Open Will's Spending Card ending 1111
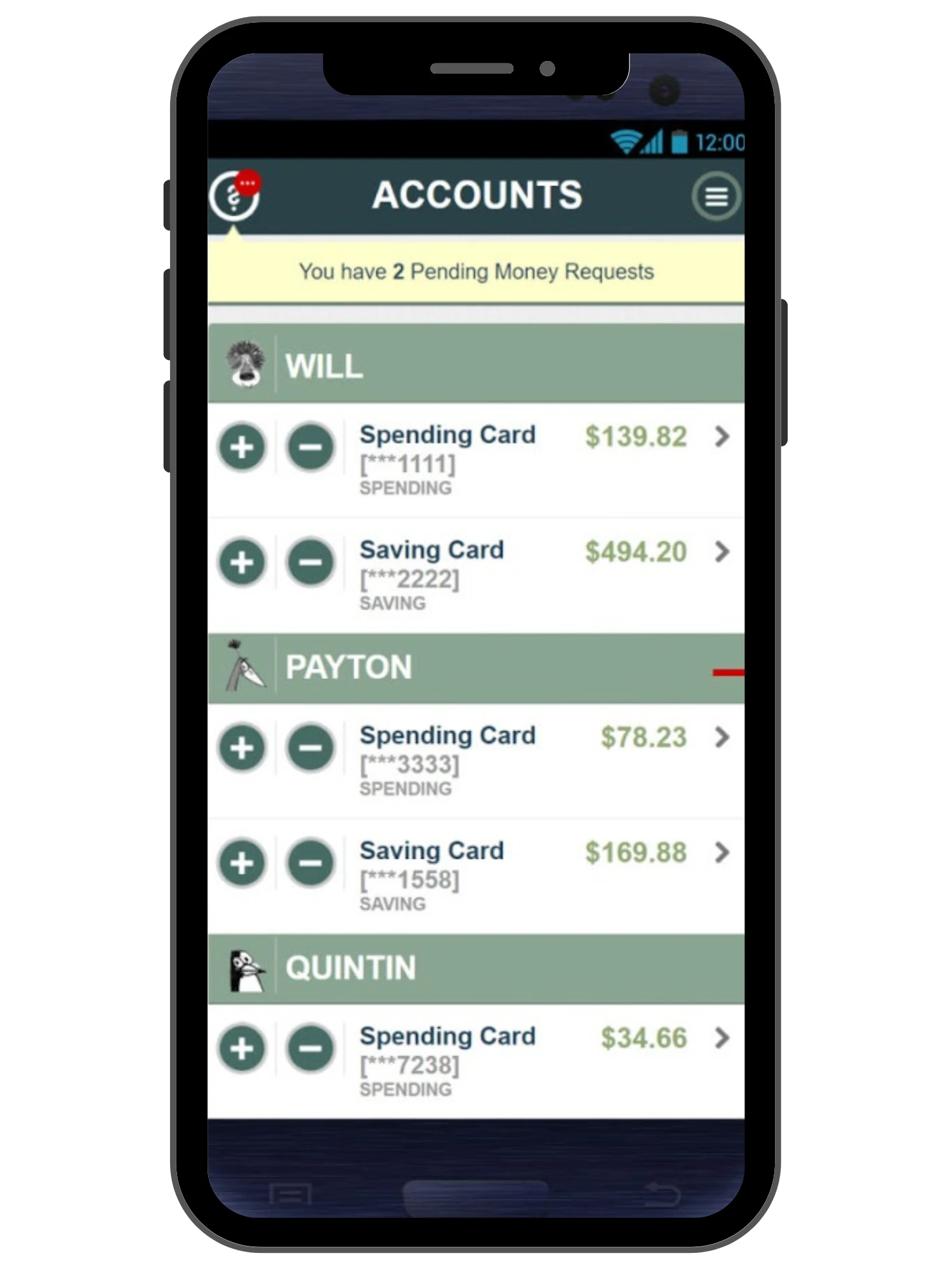This screenshot has height=1270, width=952. click(721, 437)
